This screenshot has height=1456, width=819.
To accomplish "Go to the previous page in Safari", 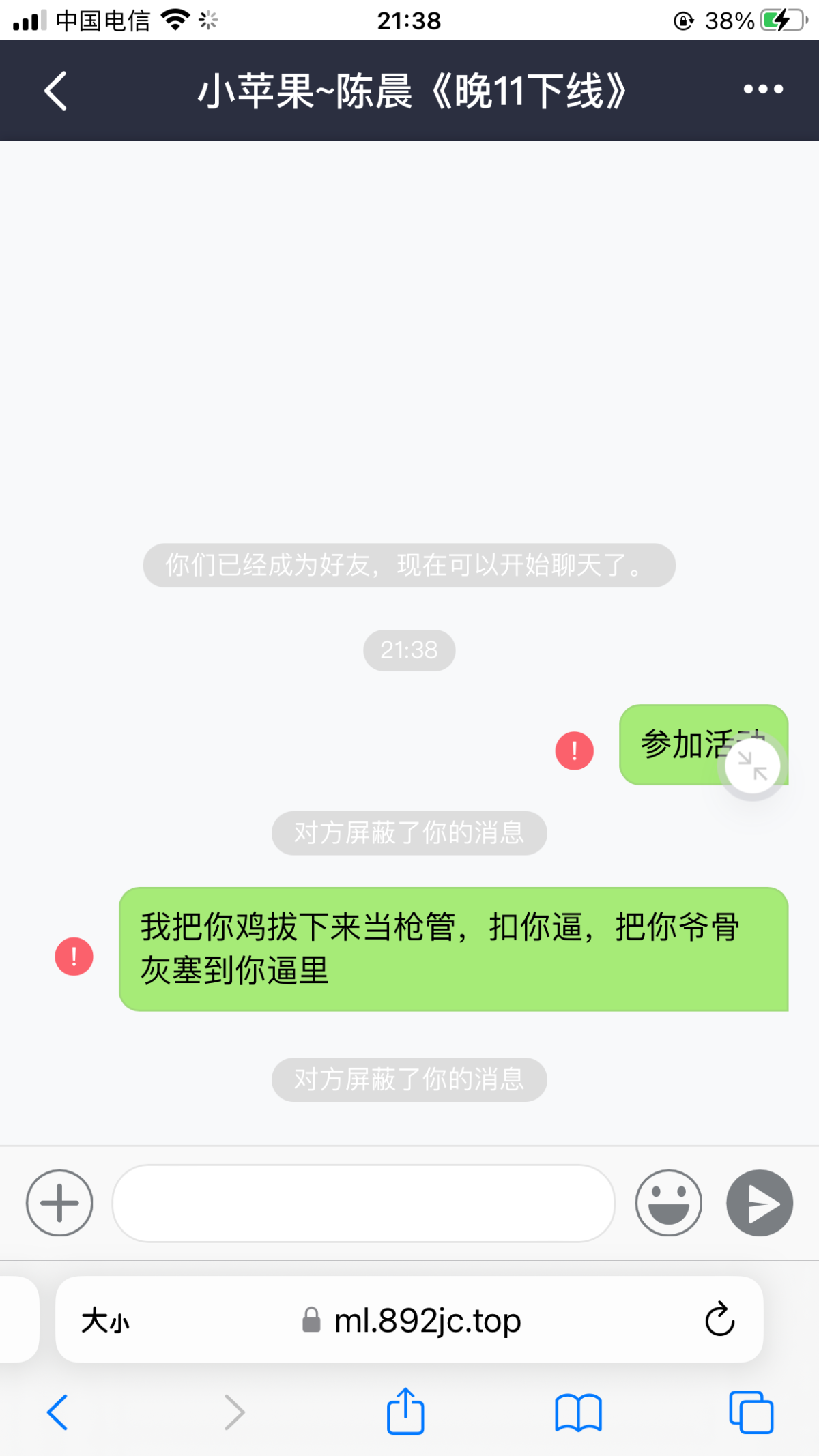I will coord(57,1412).
